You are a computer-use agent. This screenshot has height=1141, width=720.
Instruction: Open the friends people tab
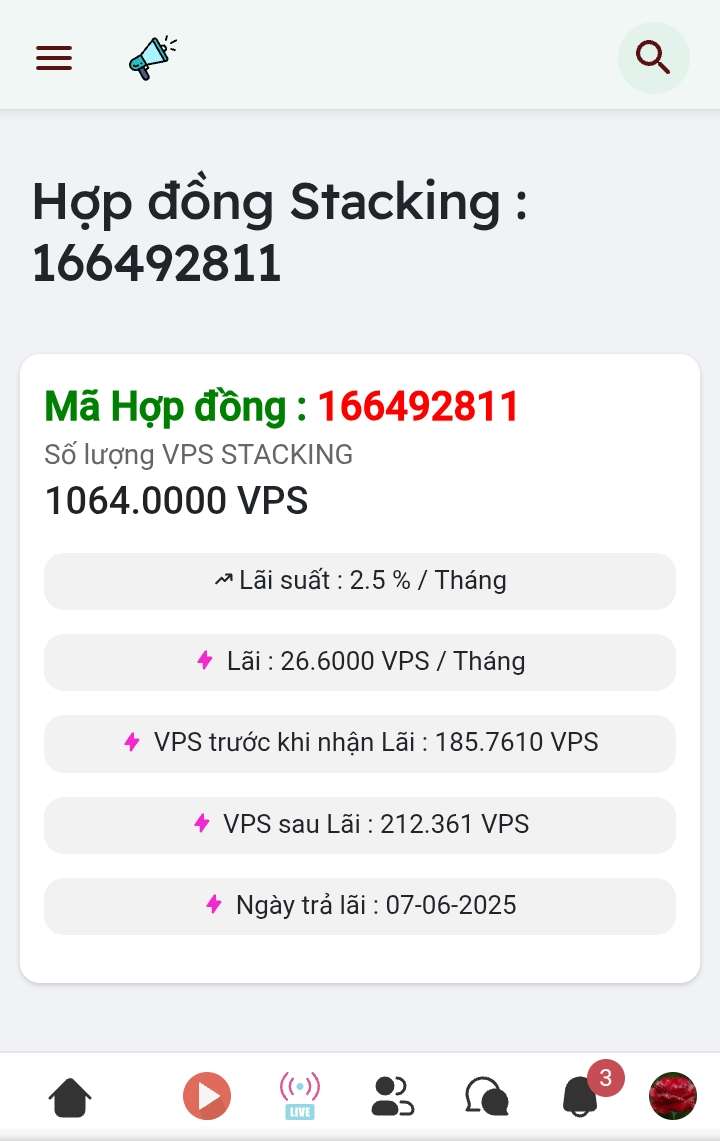(392, 1096)
